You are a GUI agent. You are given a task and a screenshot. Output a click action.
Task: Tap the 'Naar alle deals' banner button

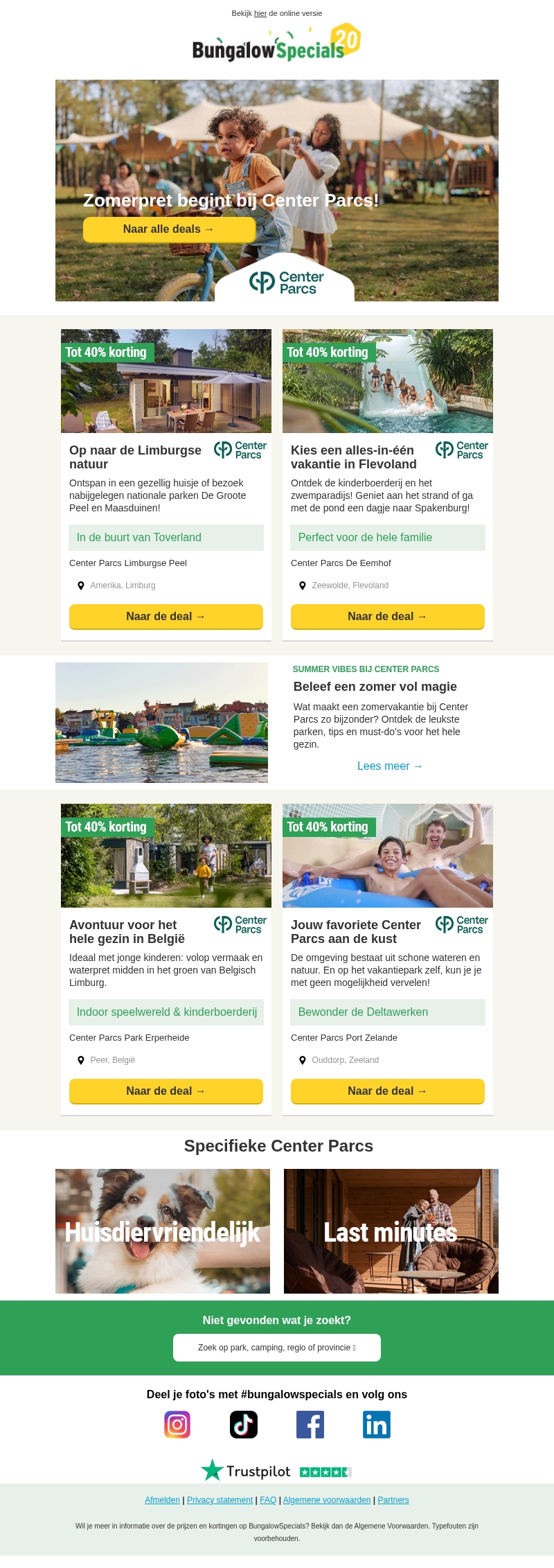pos(169,229)
